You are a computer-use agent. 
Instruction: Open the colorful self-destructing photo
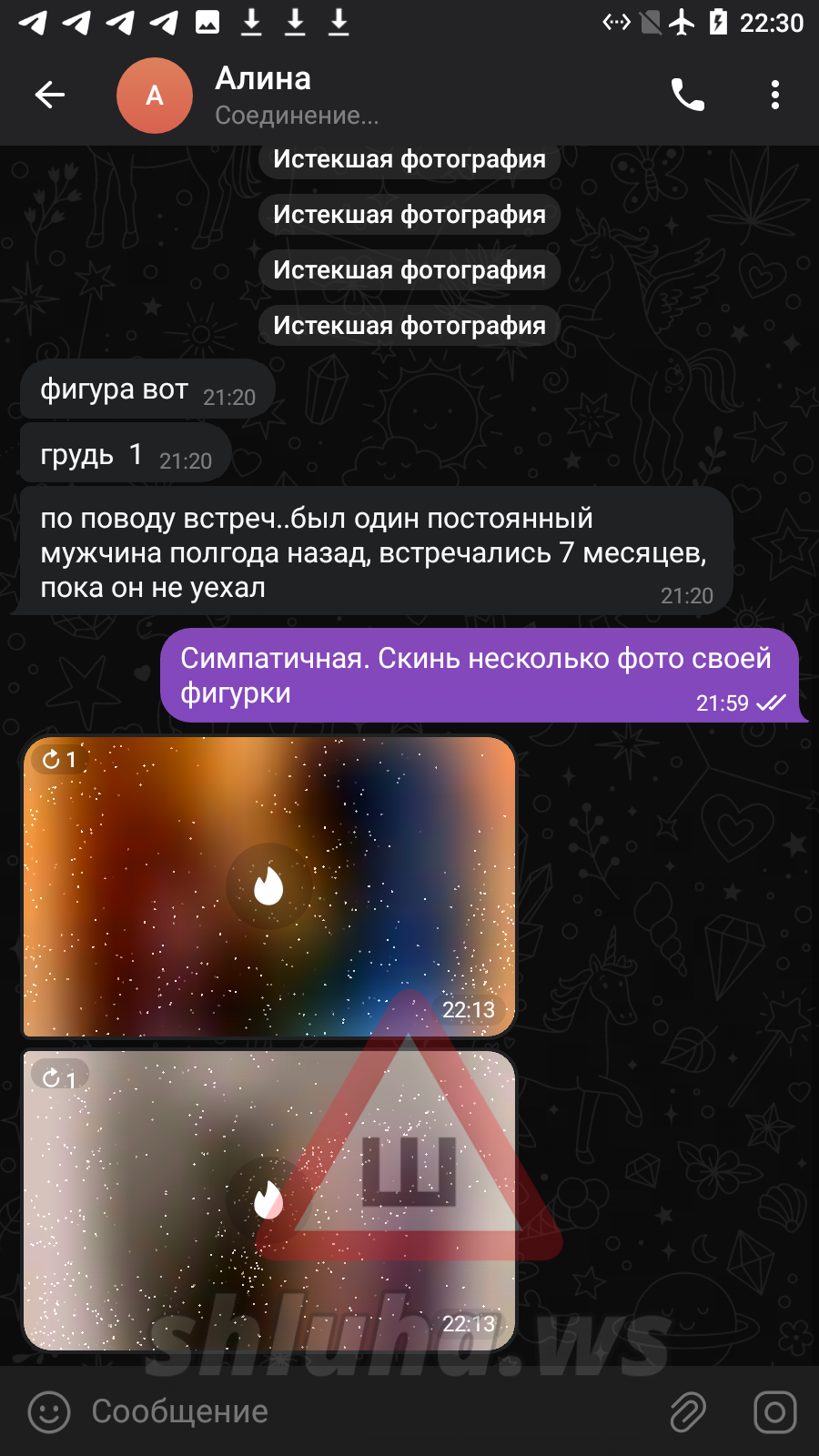point(269,887)
